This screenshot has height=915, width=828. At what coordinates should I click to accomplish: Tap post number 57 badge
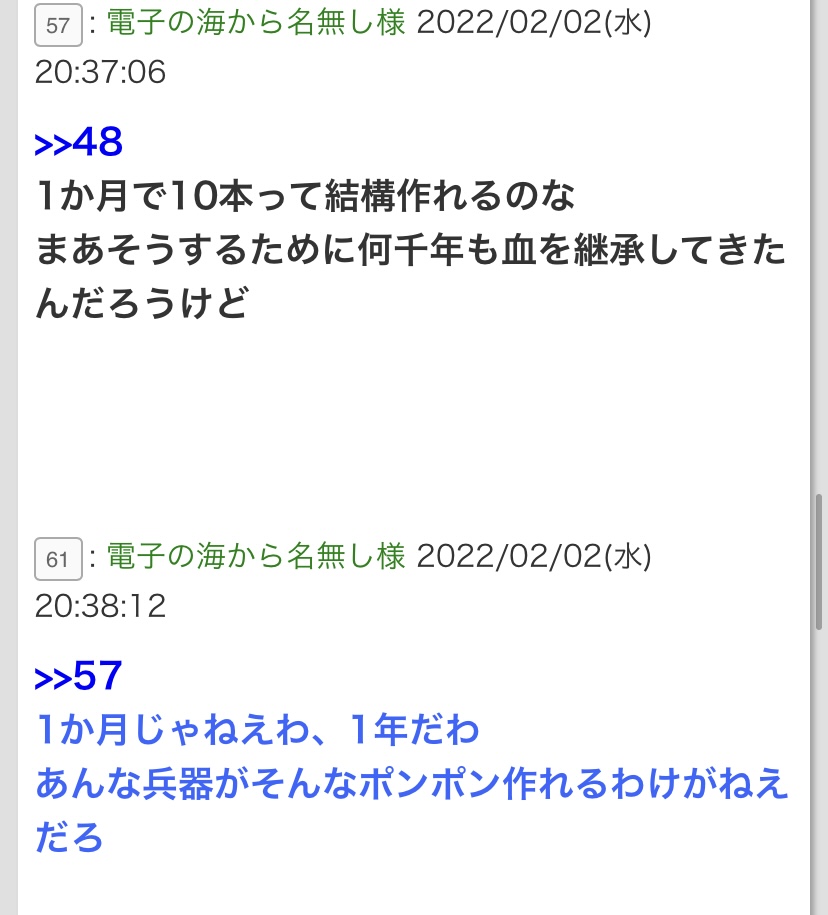click(x=58, y=25)
